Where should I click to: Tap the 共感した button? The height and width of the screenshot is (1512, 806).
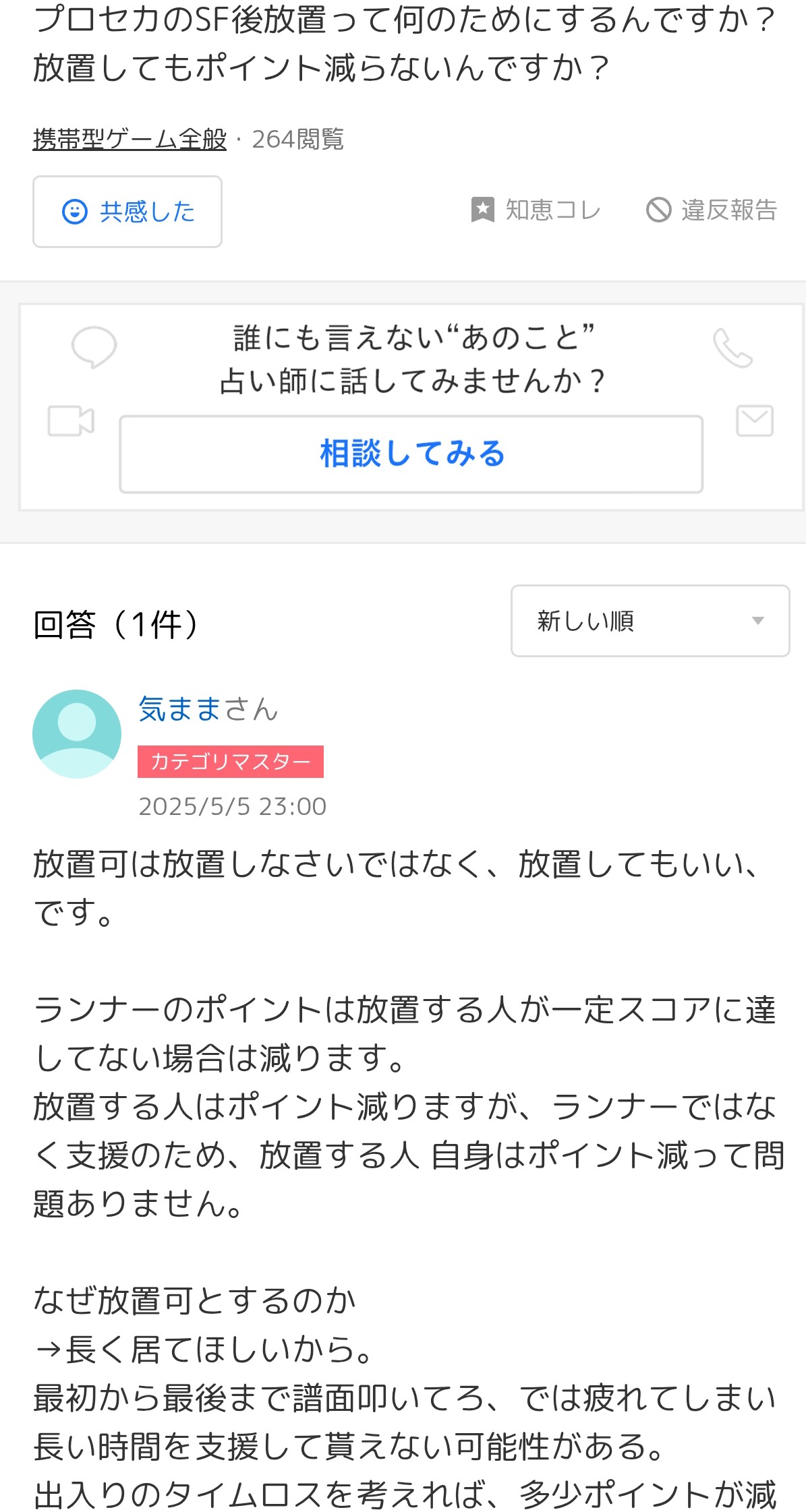pos(127,212)
